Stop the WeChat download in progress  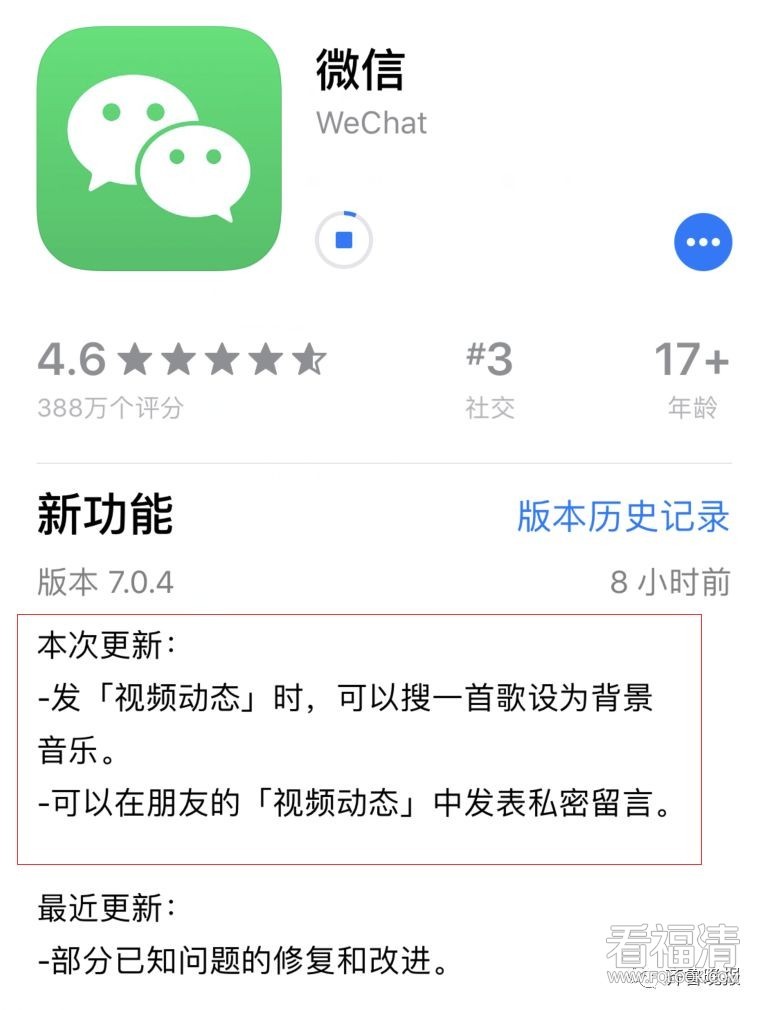tap(344, 241)
